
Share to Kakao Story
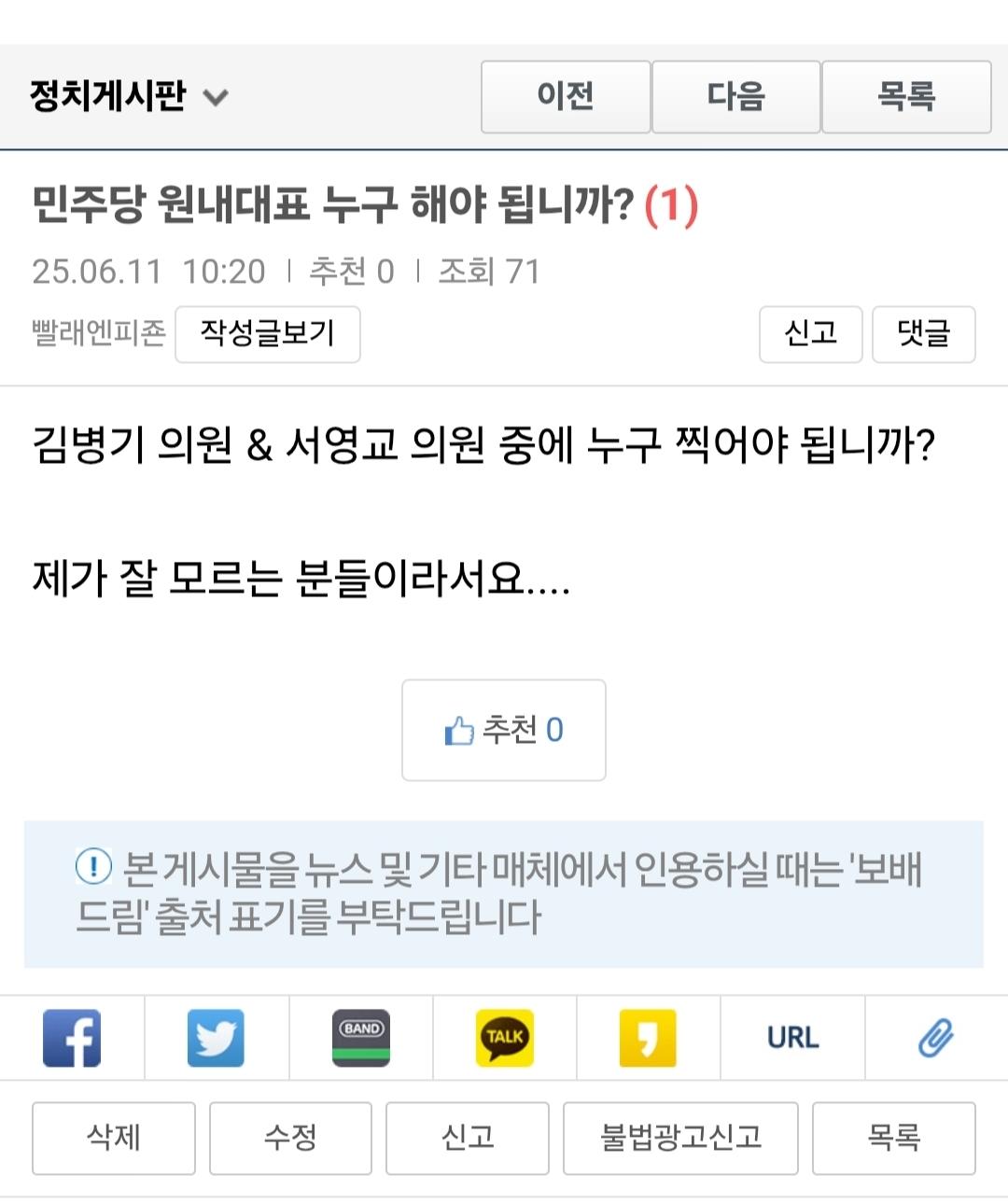pos(648,1037)
